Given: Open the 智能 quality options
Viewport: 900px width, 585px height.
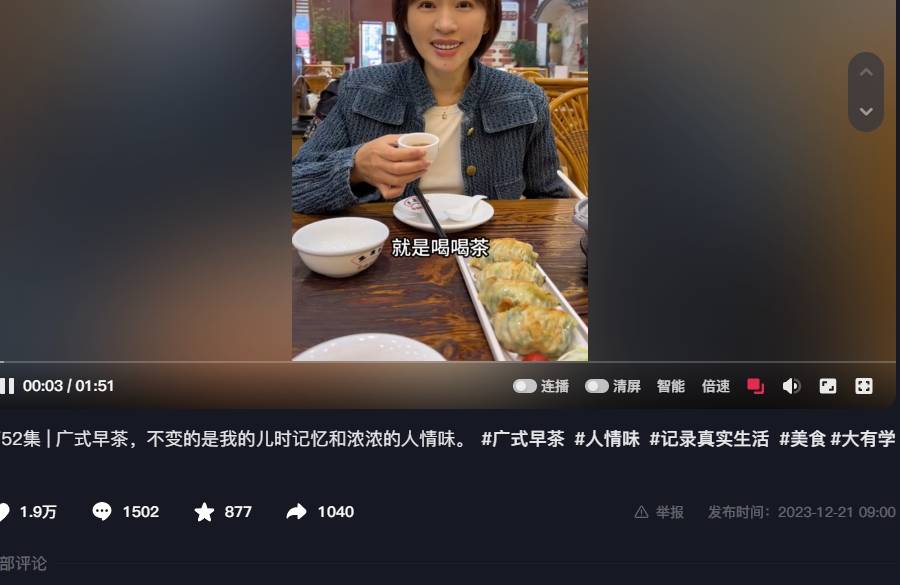Looking at the screenshot, I should point(671,386).
